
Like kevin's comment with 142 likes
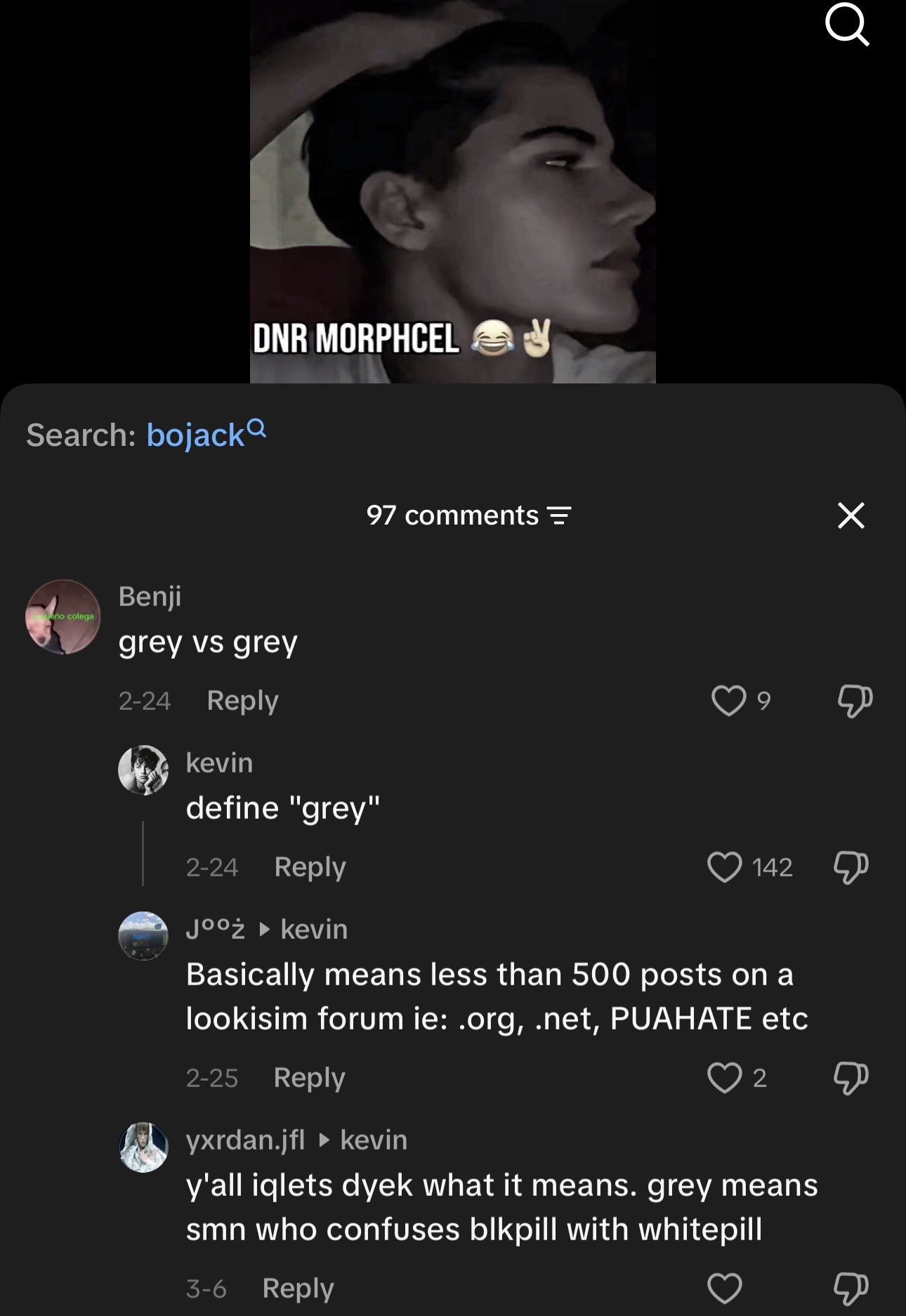(725, 867)
